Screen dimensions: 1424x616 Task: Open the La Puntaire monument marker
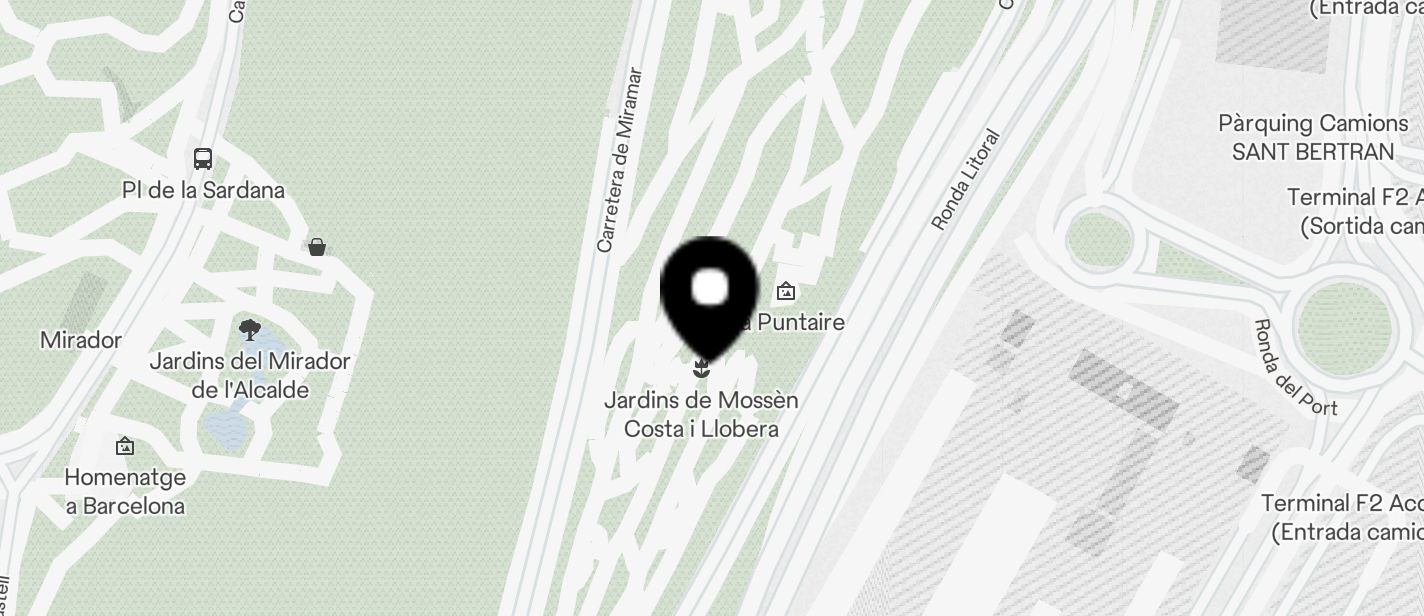point(786,292)
